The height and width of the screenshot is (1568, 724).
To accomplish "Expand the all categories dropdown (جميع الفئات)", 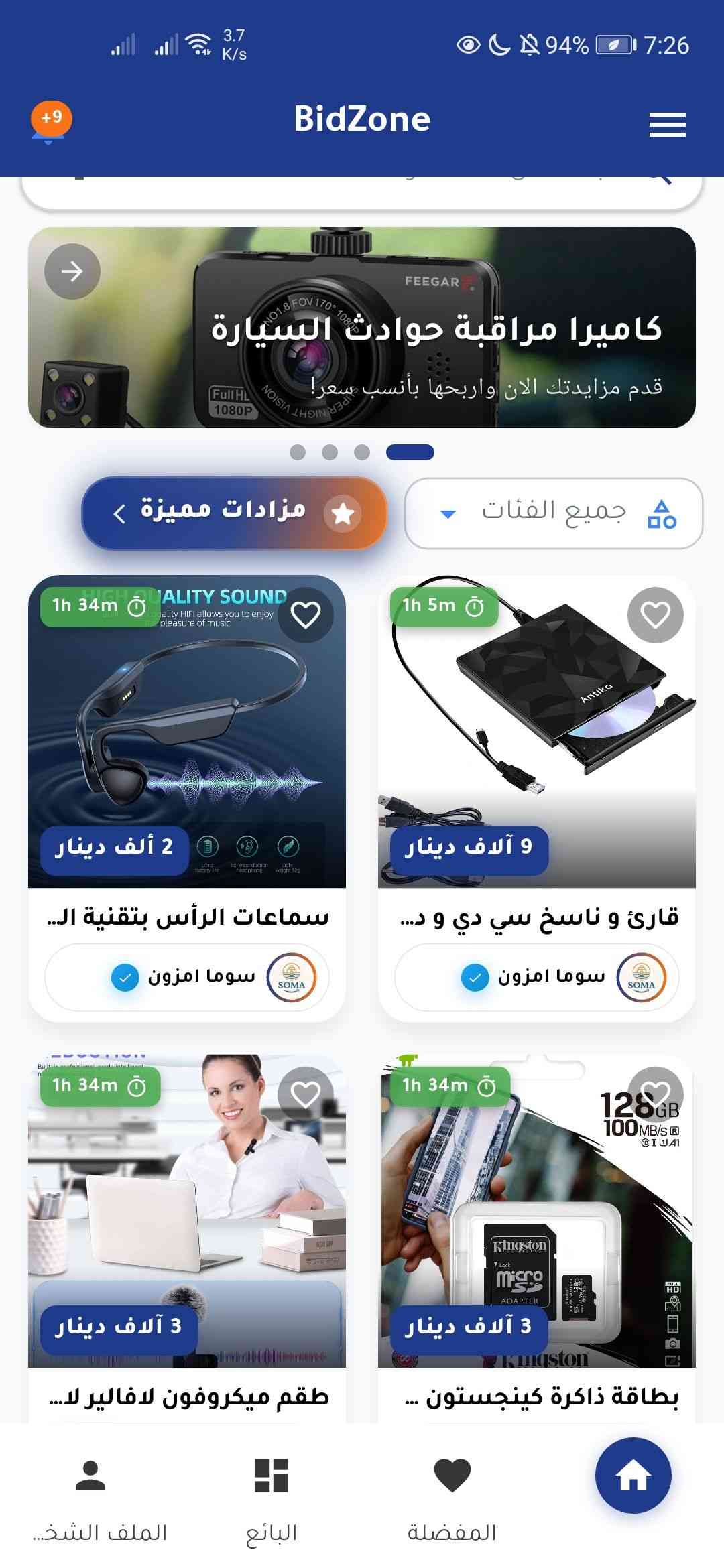I will pos(553,513).
